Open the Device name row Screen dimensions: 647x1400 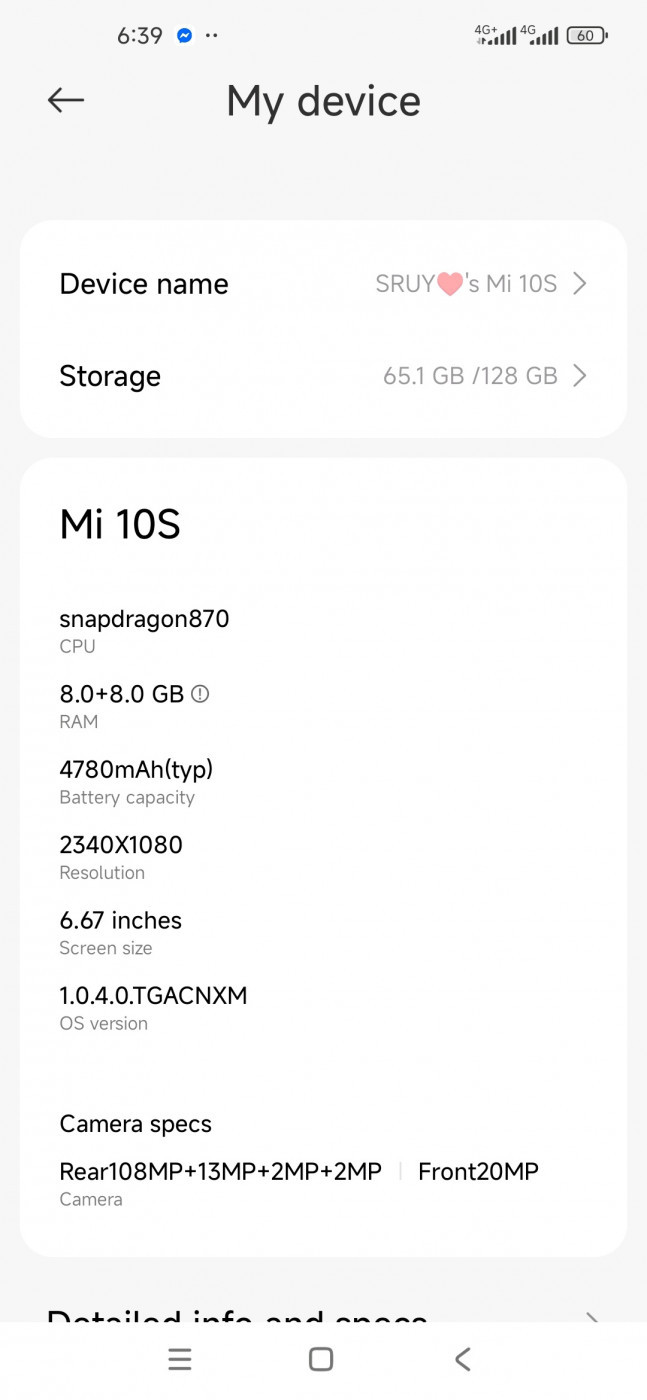pyautogui.click(x=323, y=284)
